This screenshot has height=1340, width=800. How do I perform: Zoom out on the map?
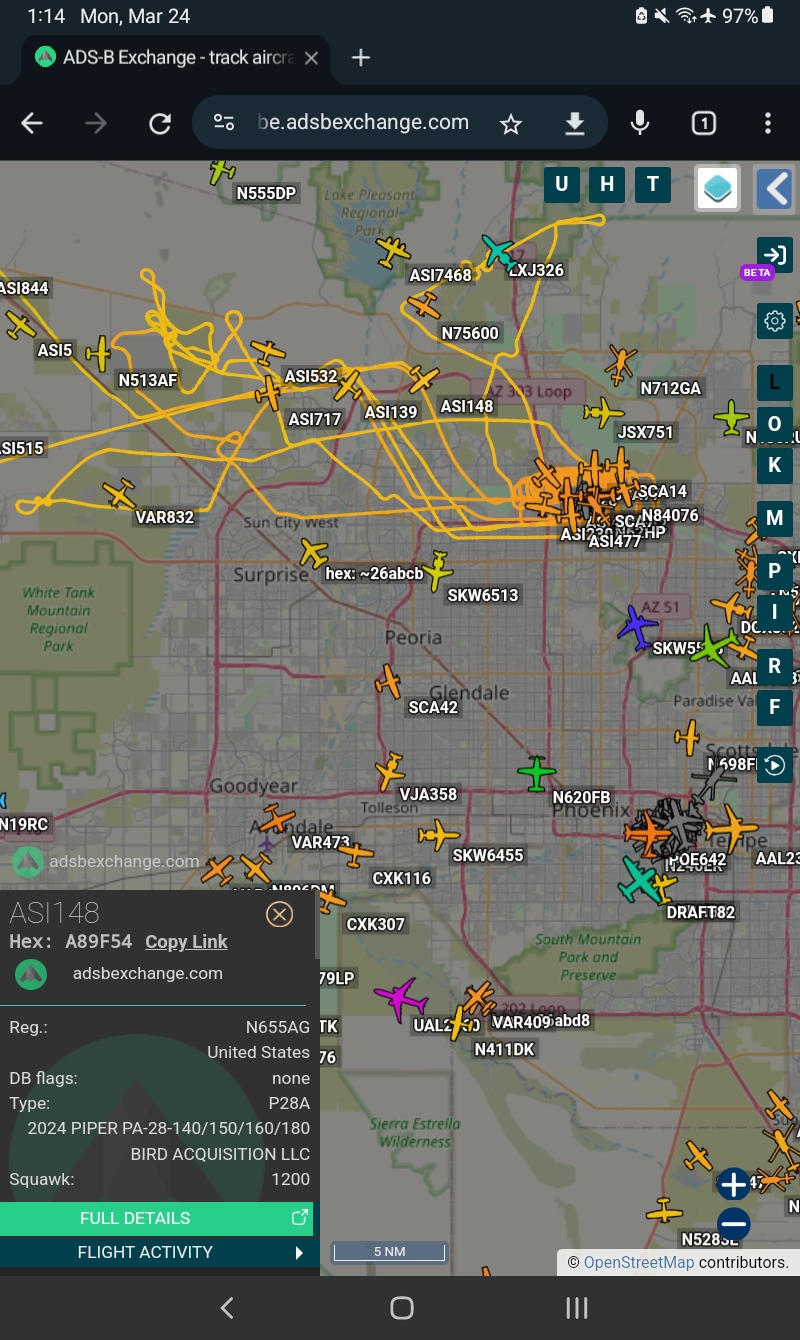pyautogui.click(x=733, y=1222)
